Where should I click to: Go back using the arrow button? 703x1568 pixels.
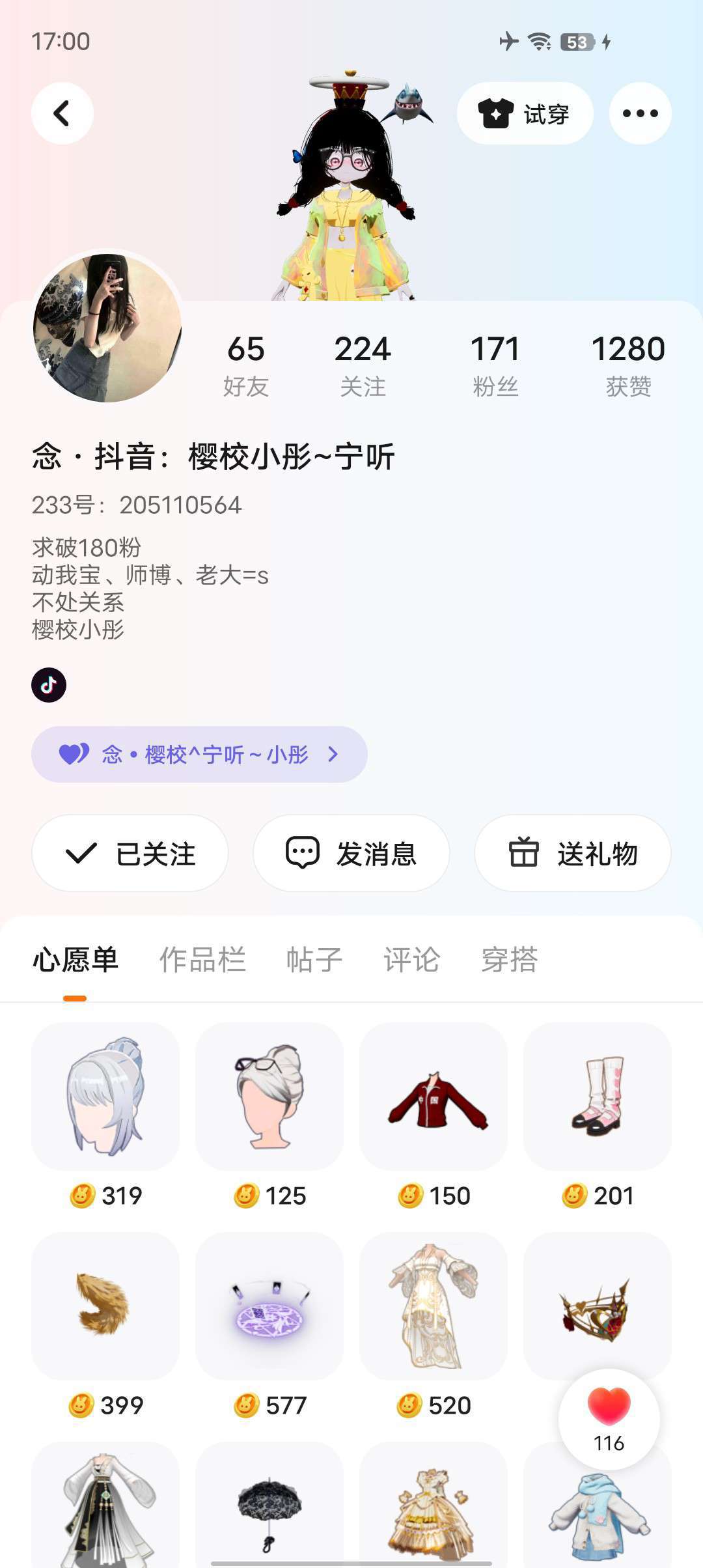click(62, 113)
